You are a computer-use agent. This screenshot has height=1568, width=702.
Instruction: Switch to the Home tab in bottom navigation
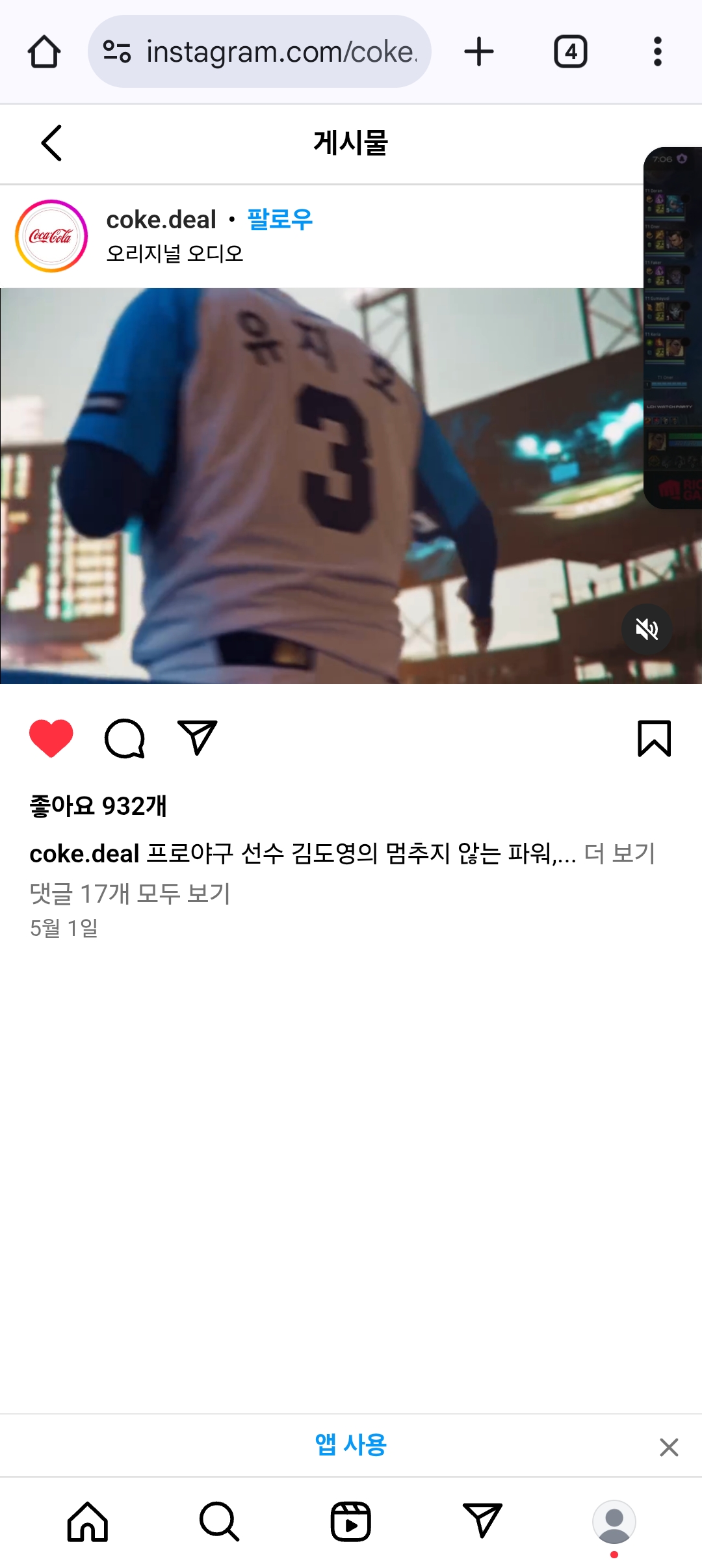(88, 1522)
